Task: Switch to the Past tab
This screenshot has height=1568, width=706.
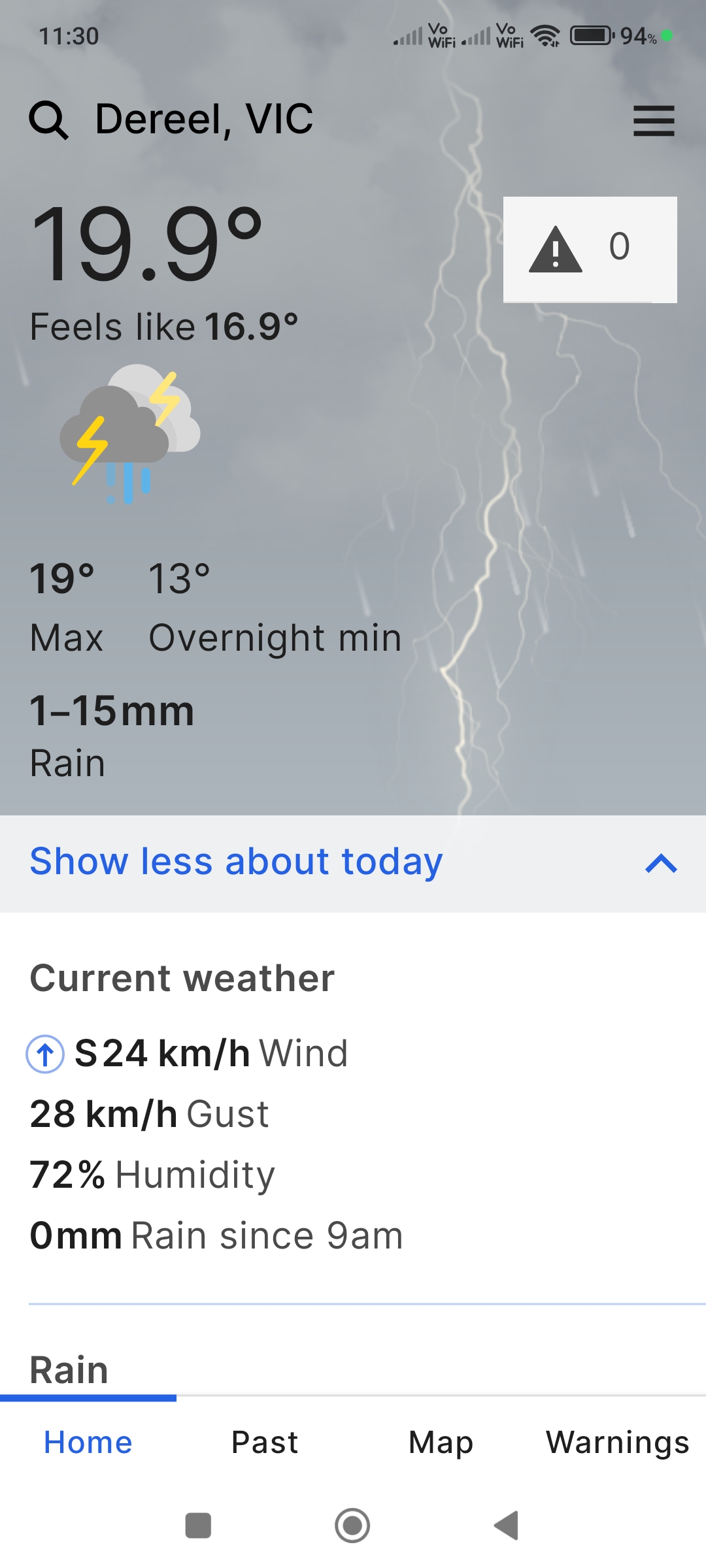Action: pyautogui.click(x=265, y=1443)
